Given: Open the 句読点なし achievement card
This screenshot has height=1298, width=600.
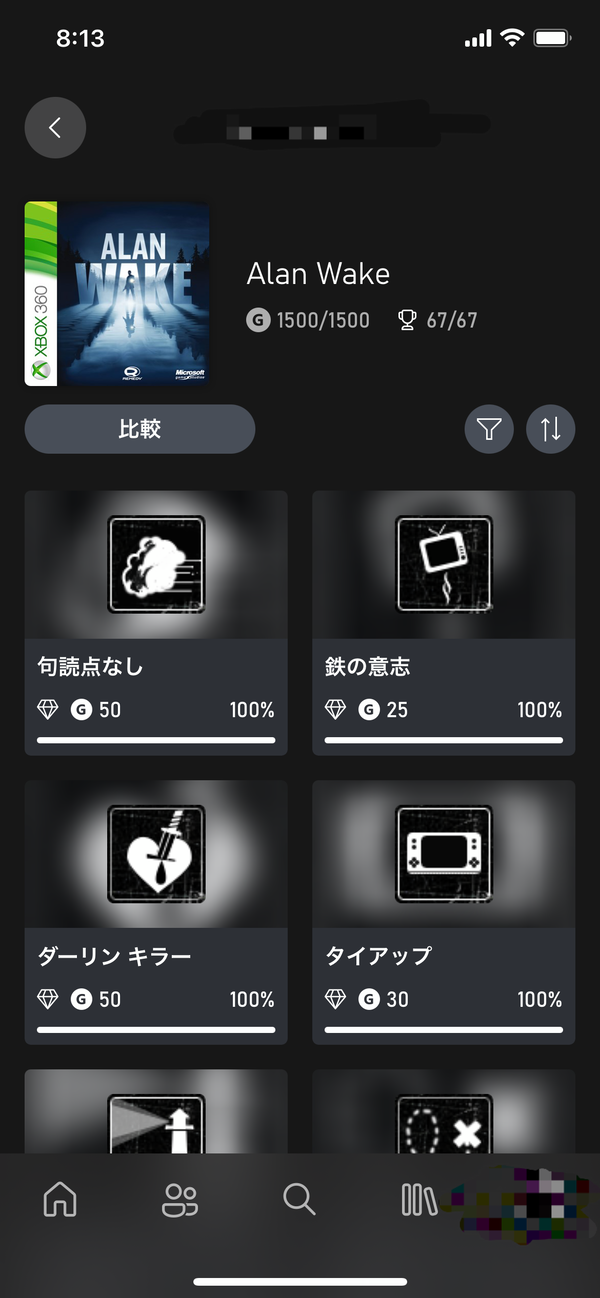Looking at the screenshot, I should [156, 623].
